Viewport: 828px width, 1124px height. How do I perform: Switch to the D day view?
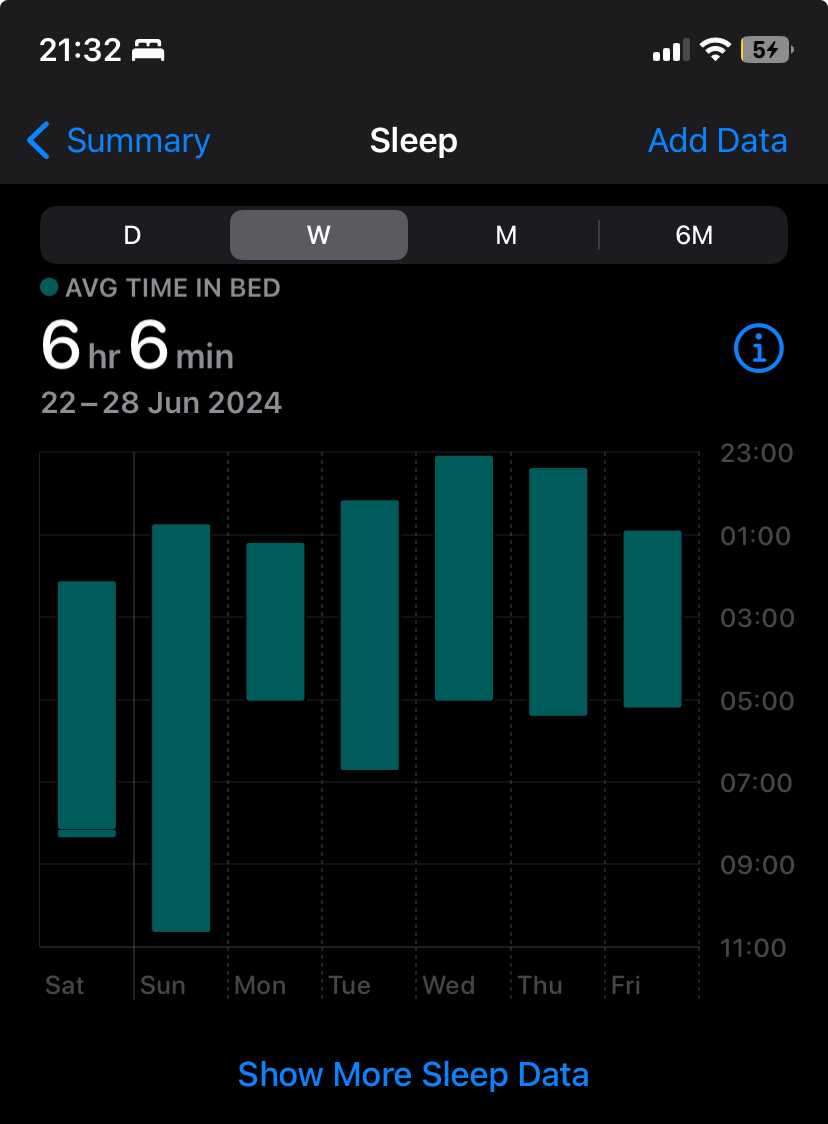tap(132, 235)
